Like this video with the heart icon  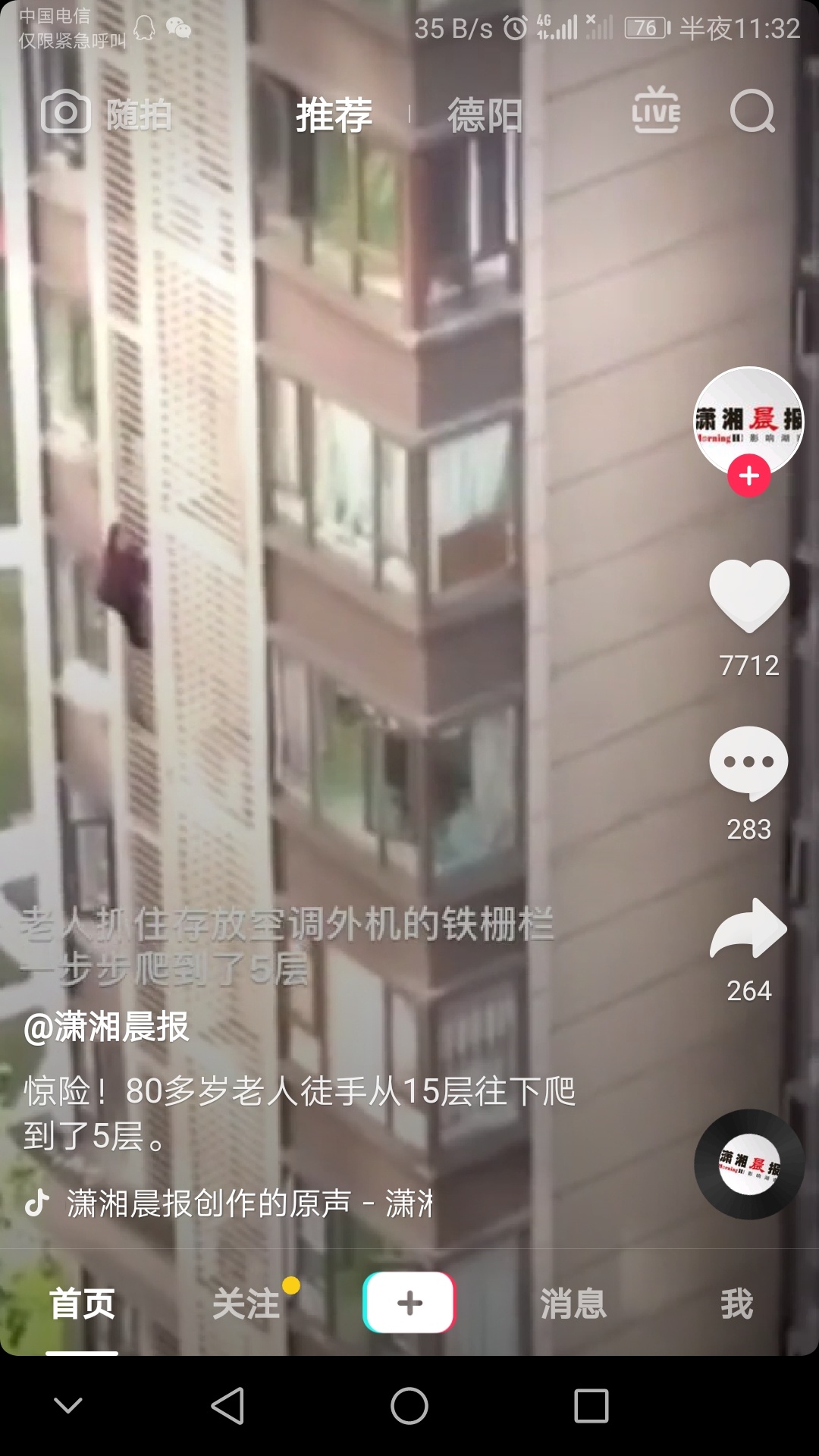[x=749, y=597]
